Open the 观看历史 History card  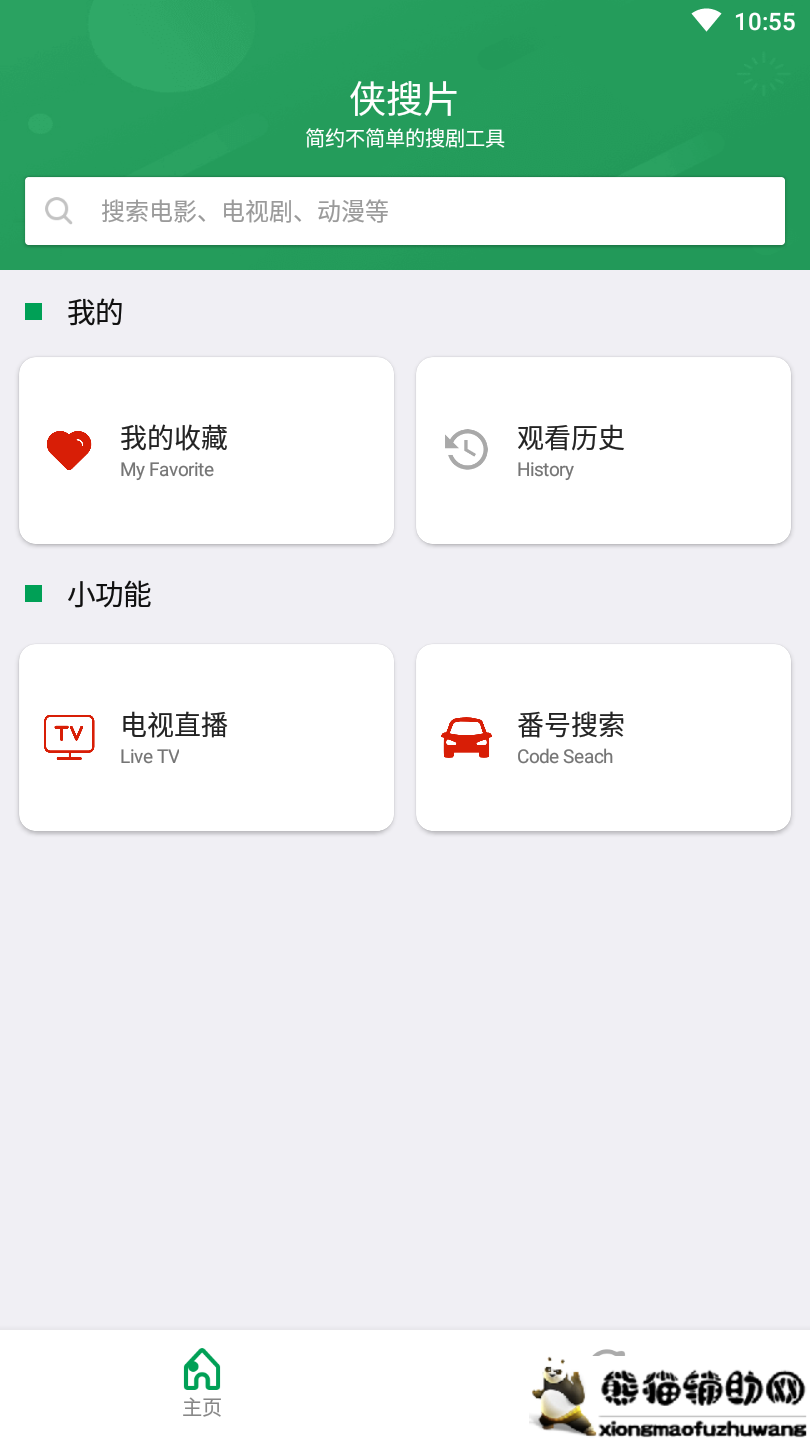(x=603, y=451)
